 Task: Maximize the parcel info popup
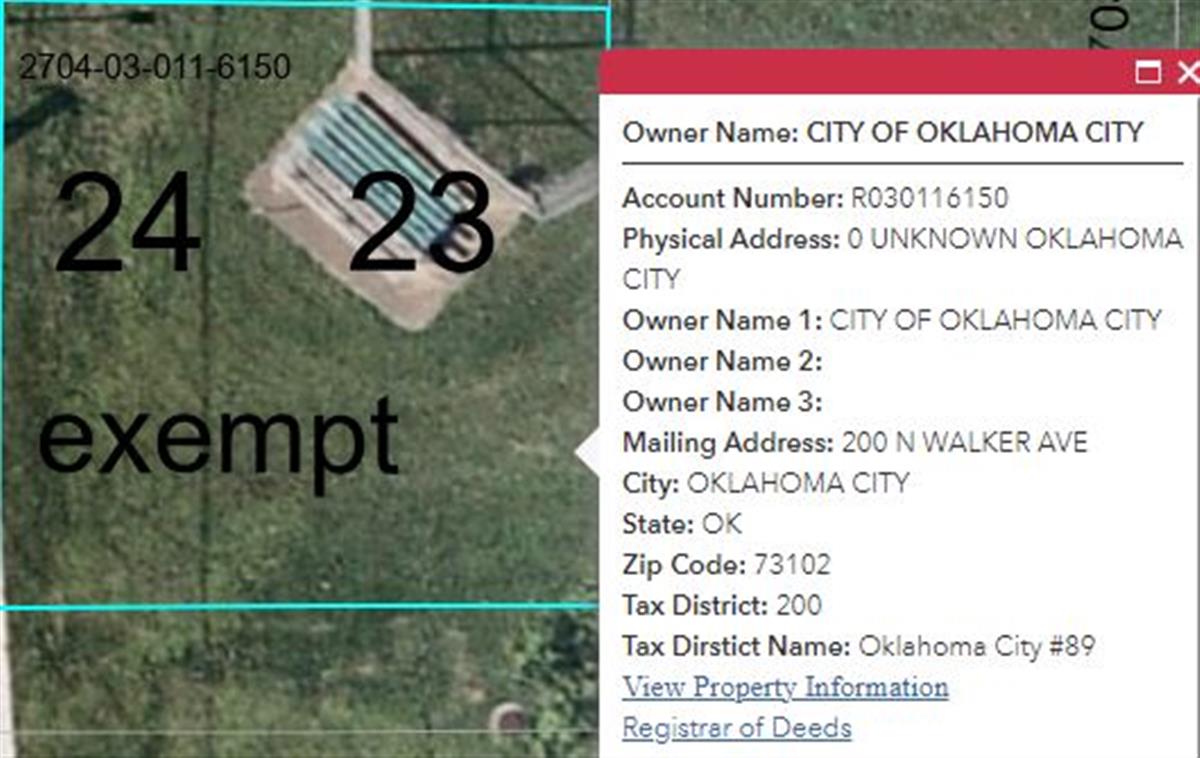click(1148, 72)
